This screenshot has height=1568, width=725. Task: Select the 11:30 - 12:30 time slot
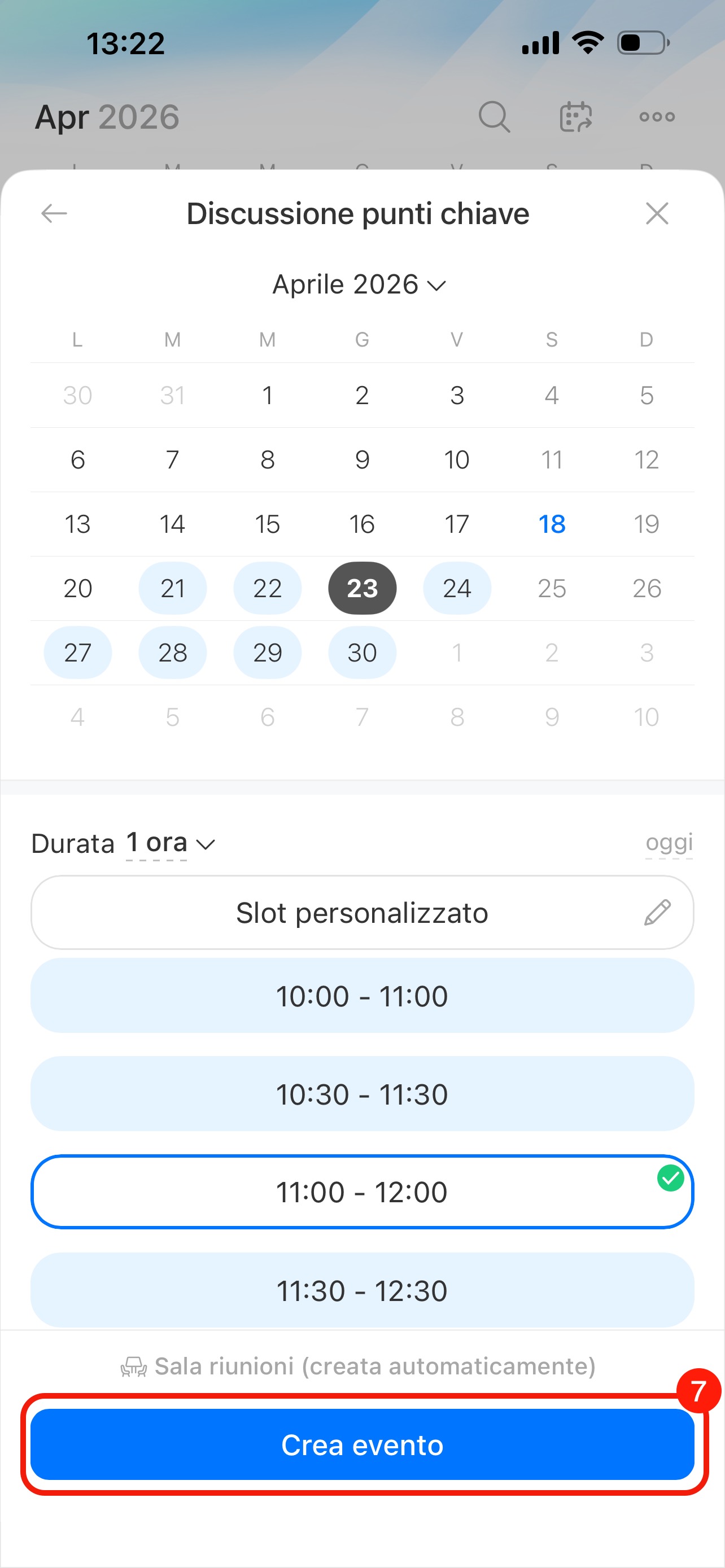[x=362, y=1290]
